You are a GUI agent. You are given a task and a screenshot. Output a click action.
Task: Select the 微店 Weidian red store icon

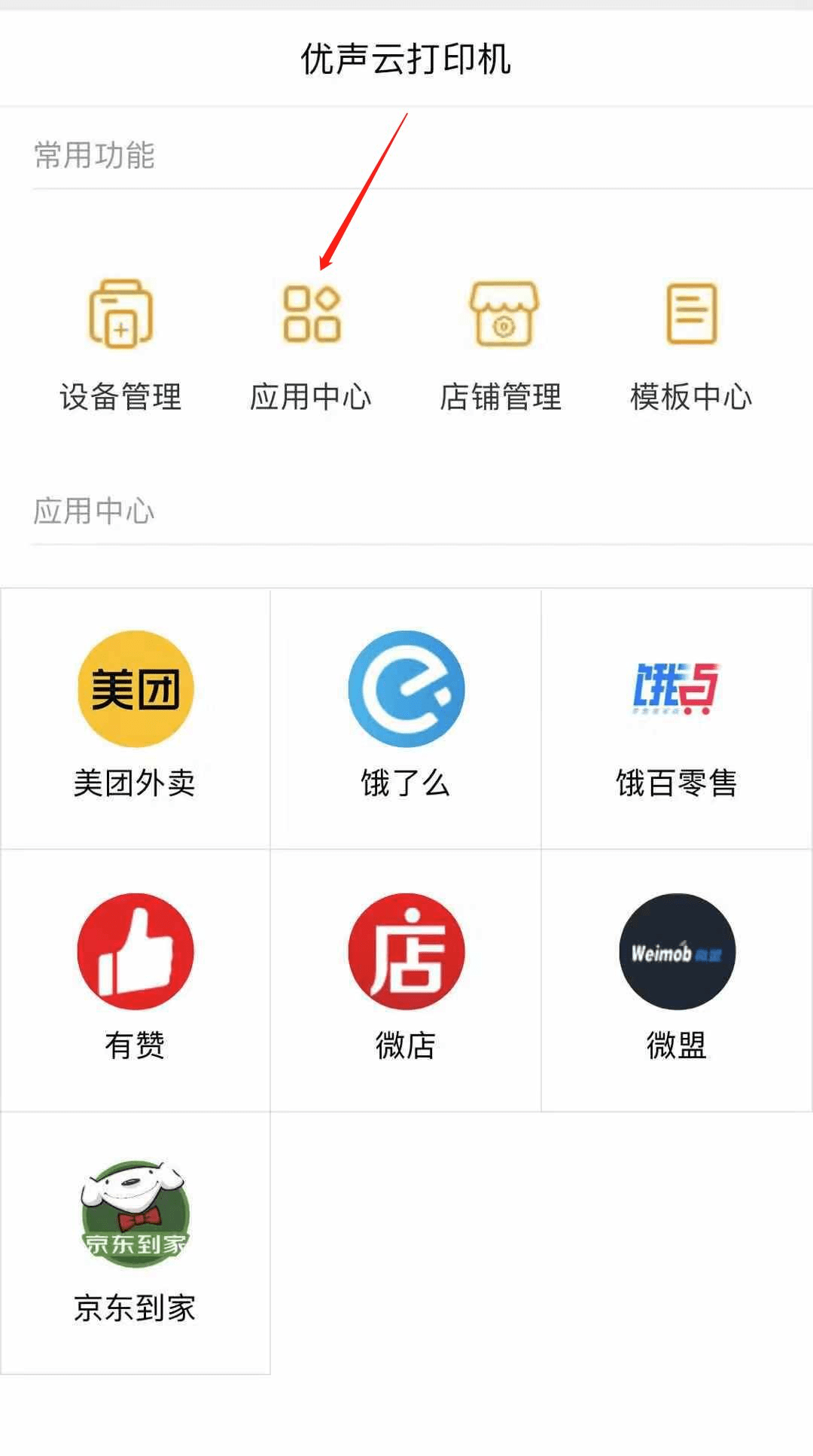coord(406,951)
